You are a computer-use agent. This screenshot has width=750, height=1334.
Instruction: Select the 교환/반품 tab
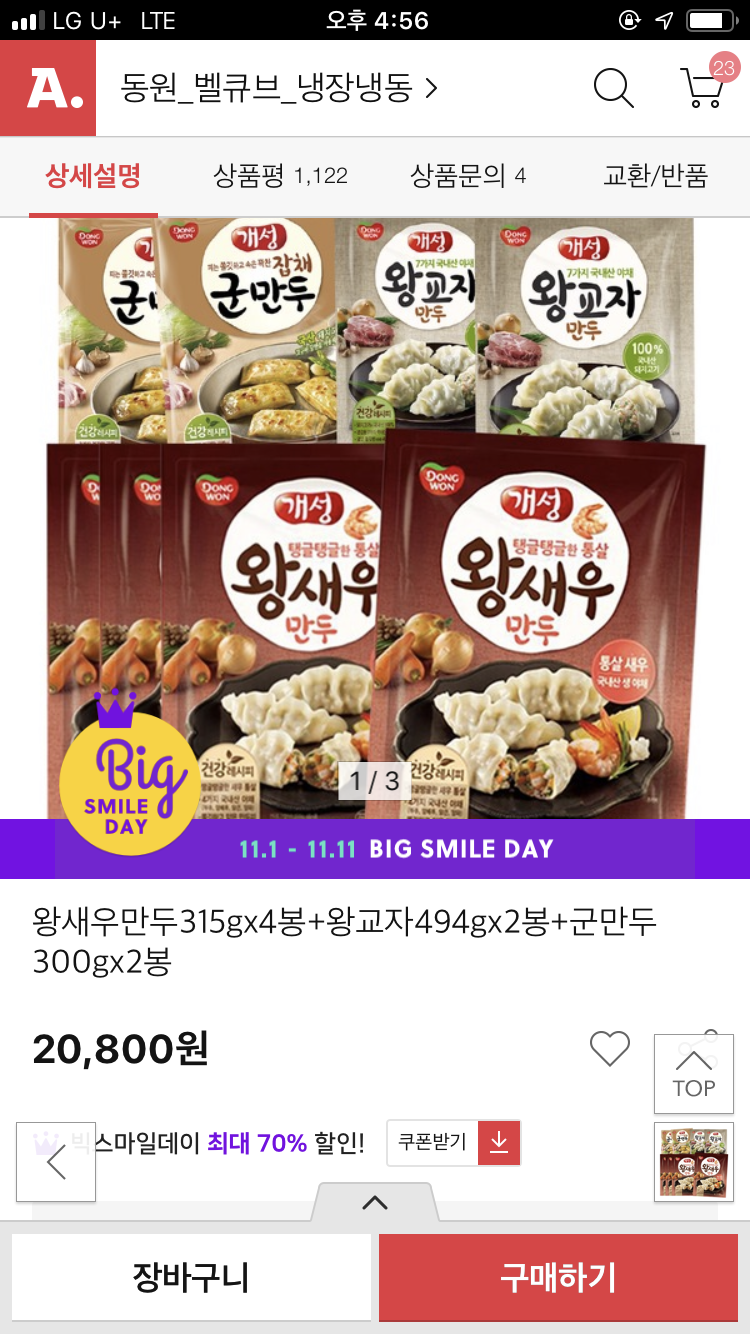655,177
